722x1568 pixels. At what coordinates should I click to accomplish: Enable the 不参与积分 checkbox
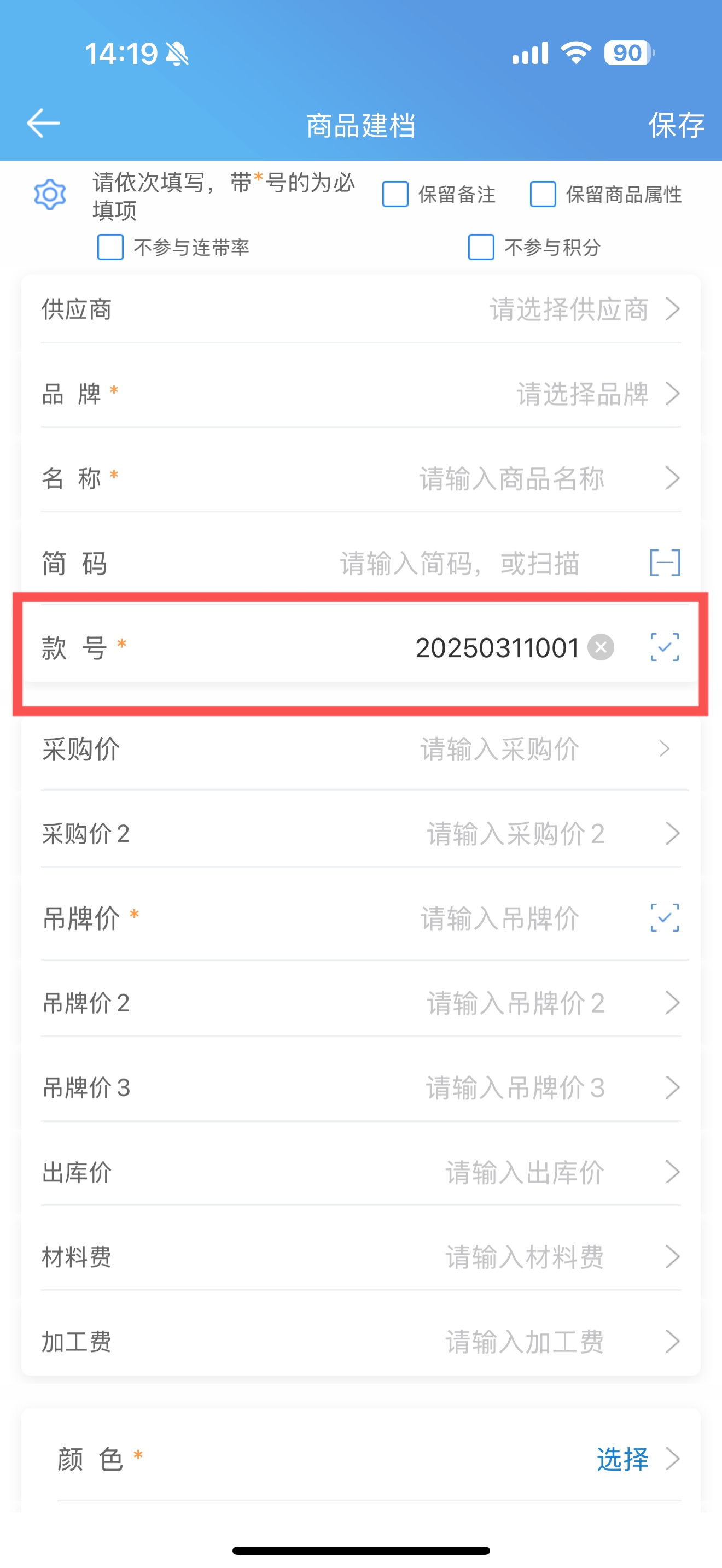click(481, 248)
